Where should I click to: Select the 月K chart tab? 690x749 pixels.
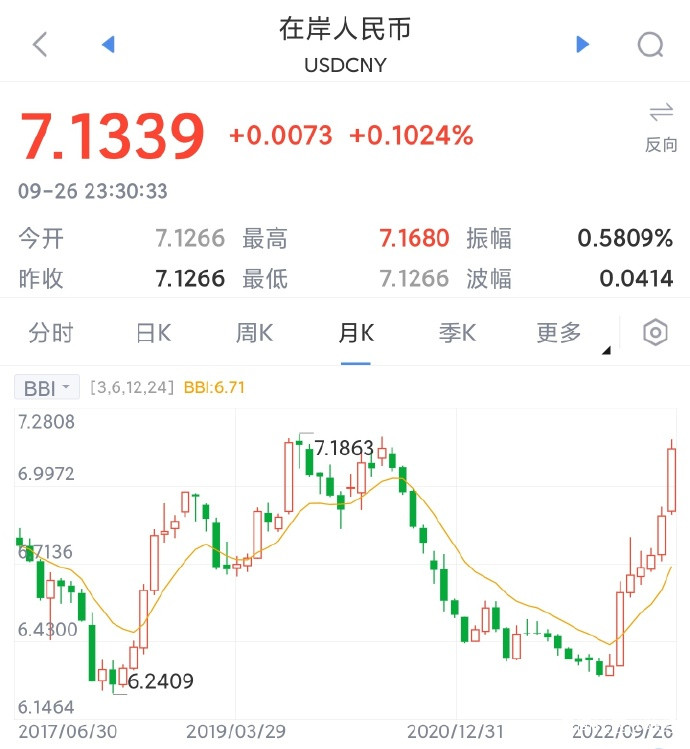click(356, 333)
